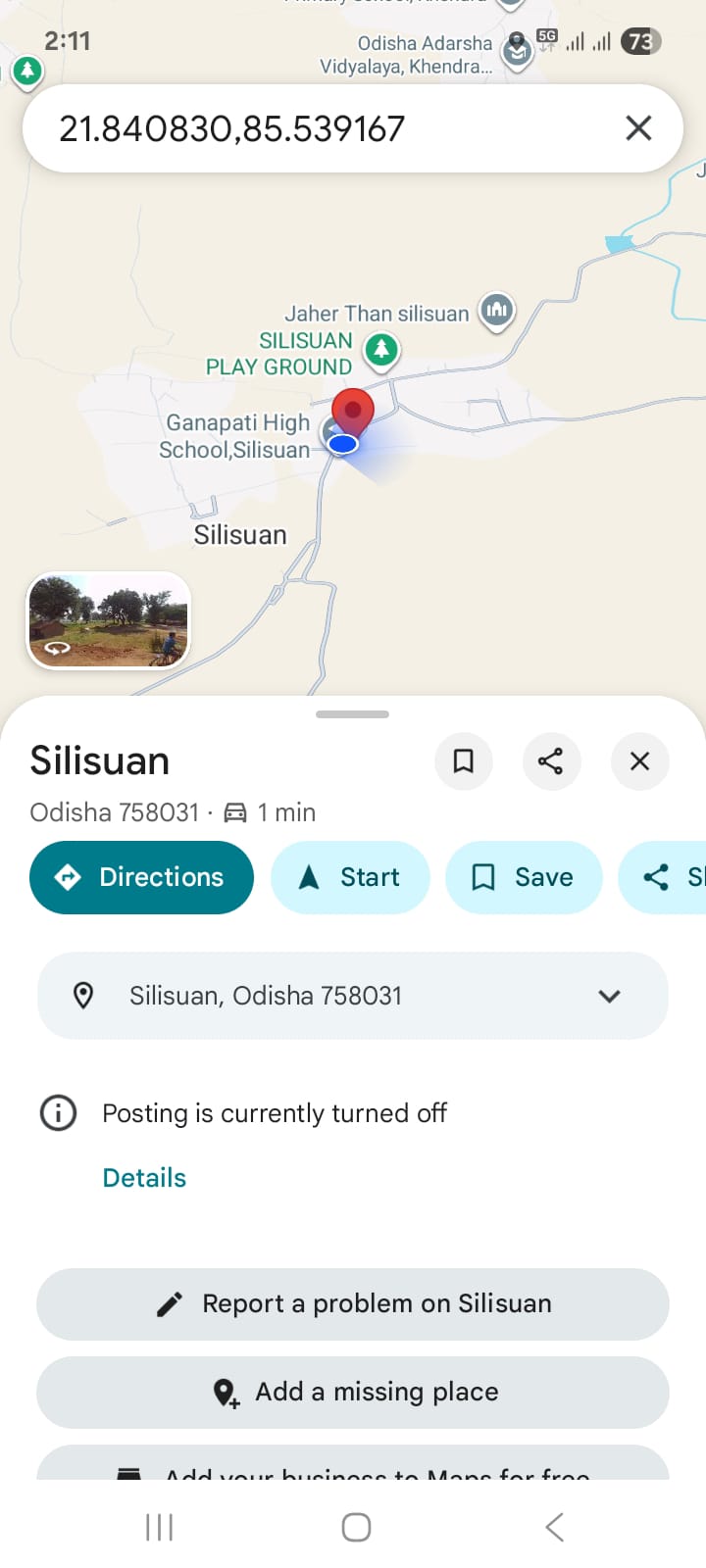706x1568 pixels.
Task: Share Silisuan using the header share icon
Action: (551, 761)
